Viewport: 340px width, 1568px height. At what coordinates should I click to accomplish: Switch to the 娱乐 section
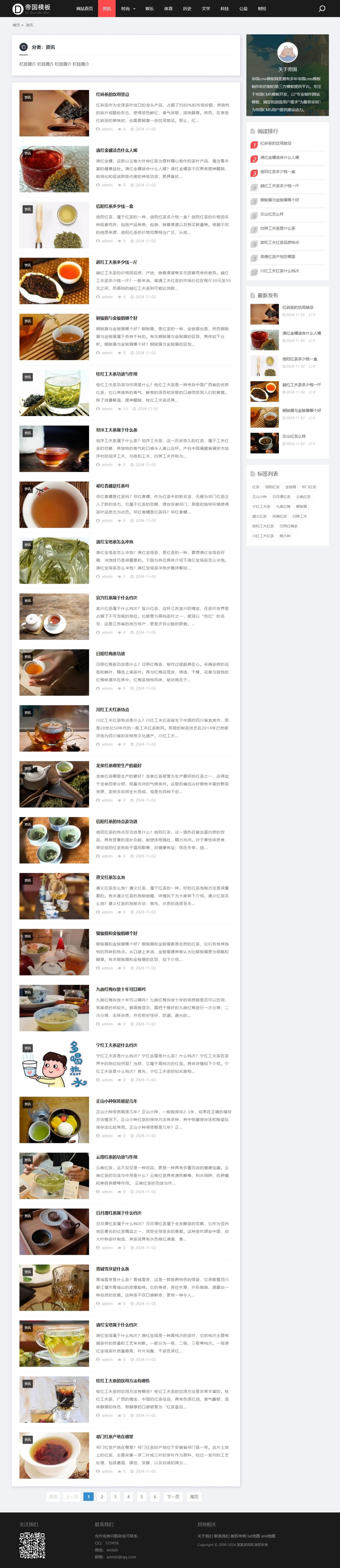(149, 8)
